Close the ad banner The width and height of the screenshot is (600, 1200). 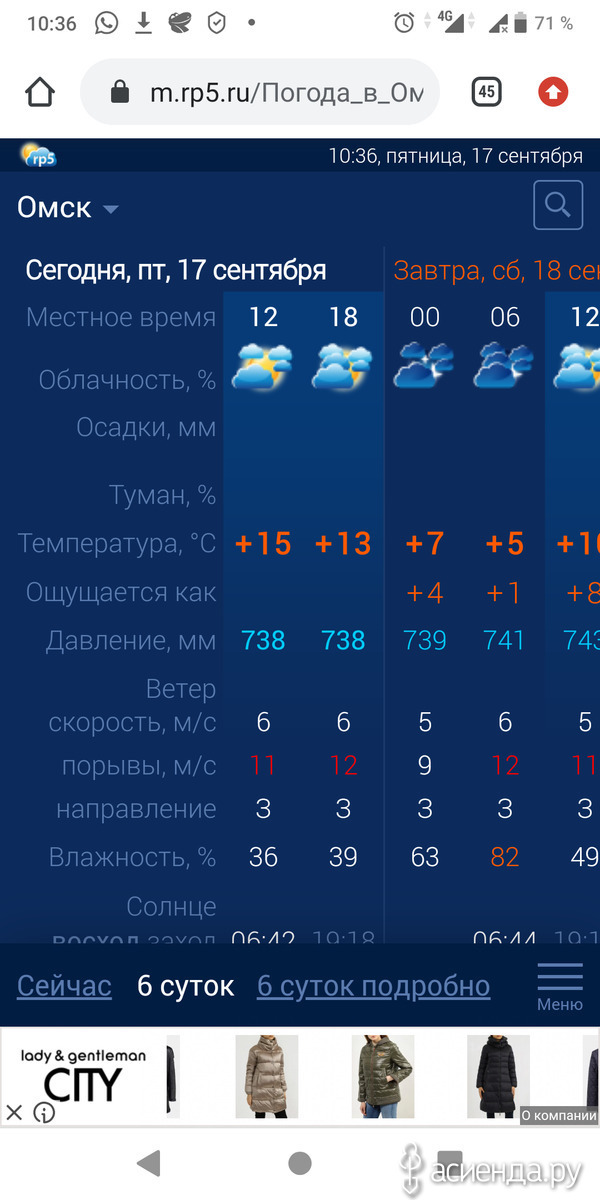[14, 1112]
